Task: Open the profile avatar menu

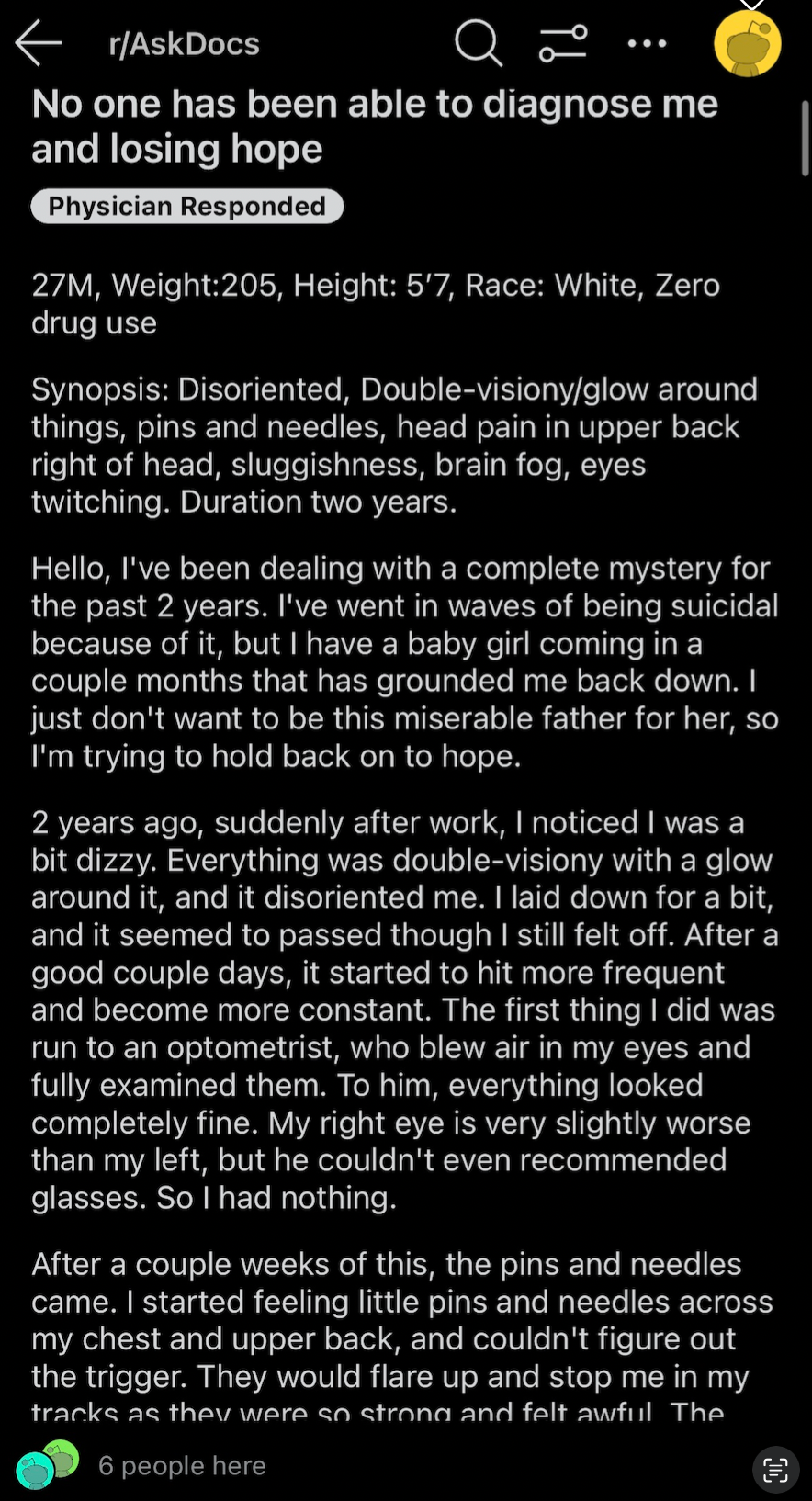Action: coord(748,43)
